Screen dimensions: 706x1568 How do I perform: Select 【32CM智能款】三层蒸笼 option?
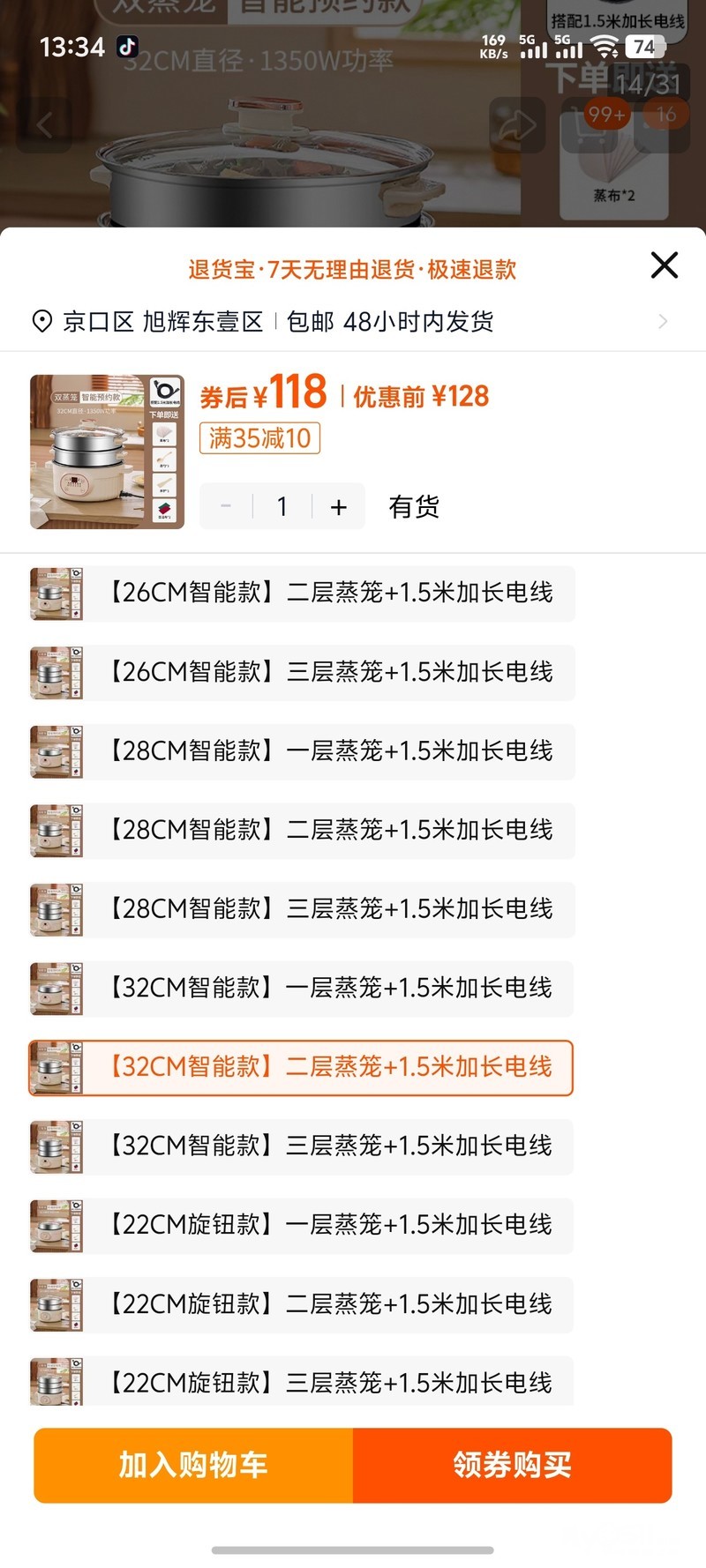point(302,1146)
